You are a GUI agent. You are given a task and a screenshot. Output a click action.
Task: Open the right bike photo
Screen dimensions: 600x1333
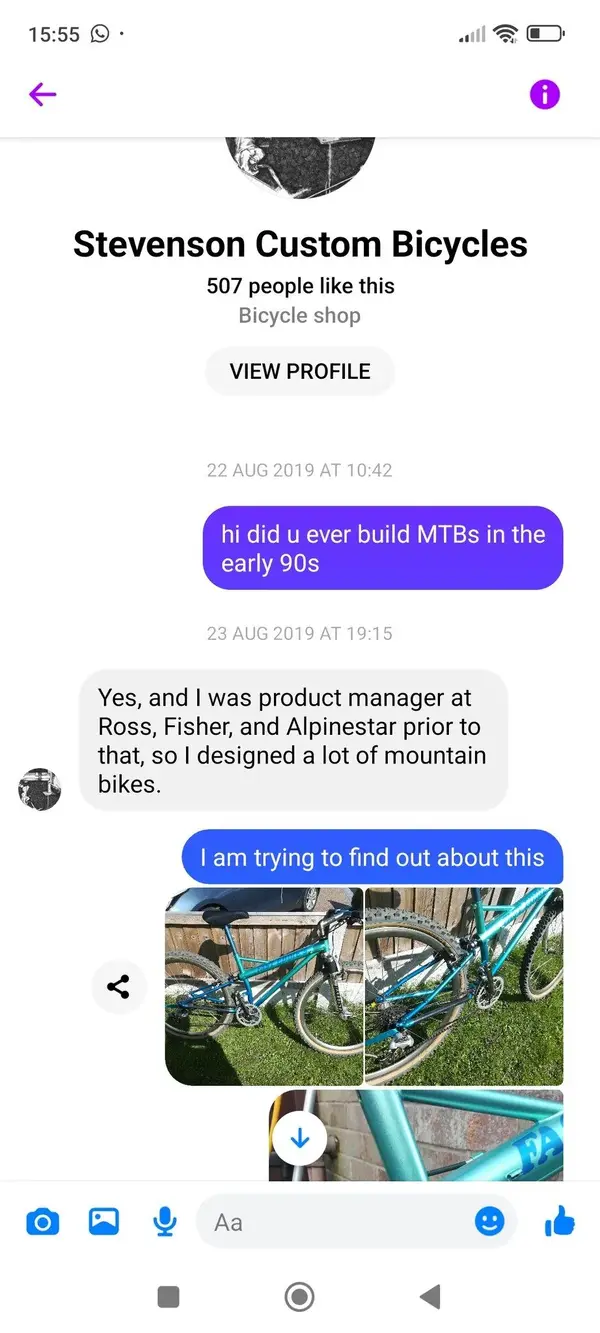click(x=464, y=985)
